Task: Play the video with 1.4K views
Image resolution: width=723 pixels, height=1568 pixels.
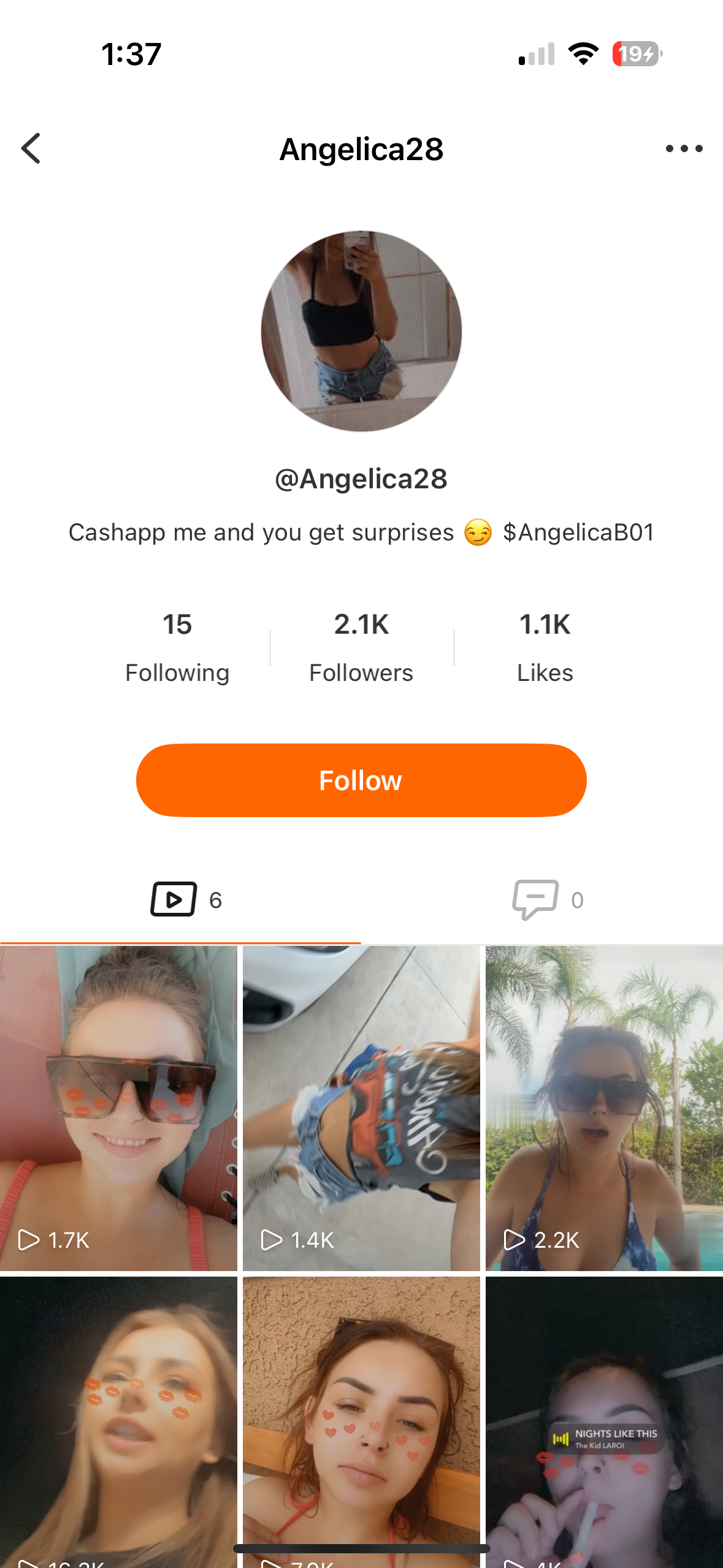Action: click(x=361, y=1107)
